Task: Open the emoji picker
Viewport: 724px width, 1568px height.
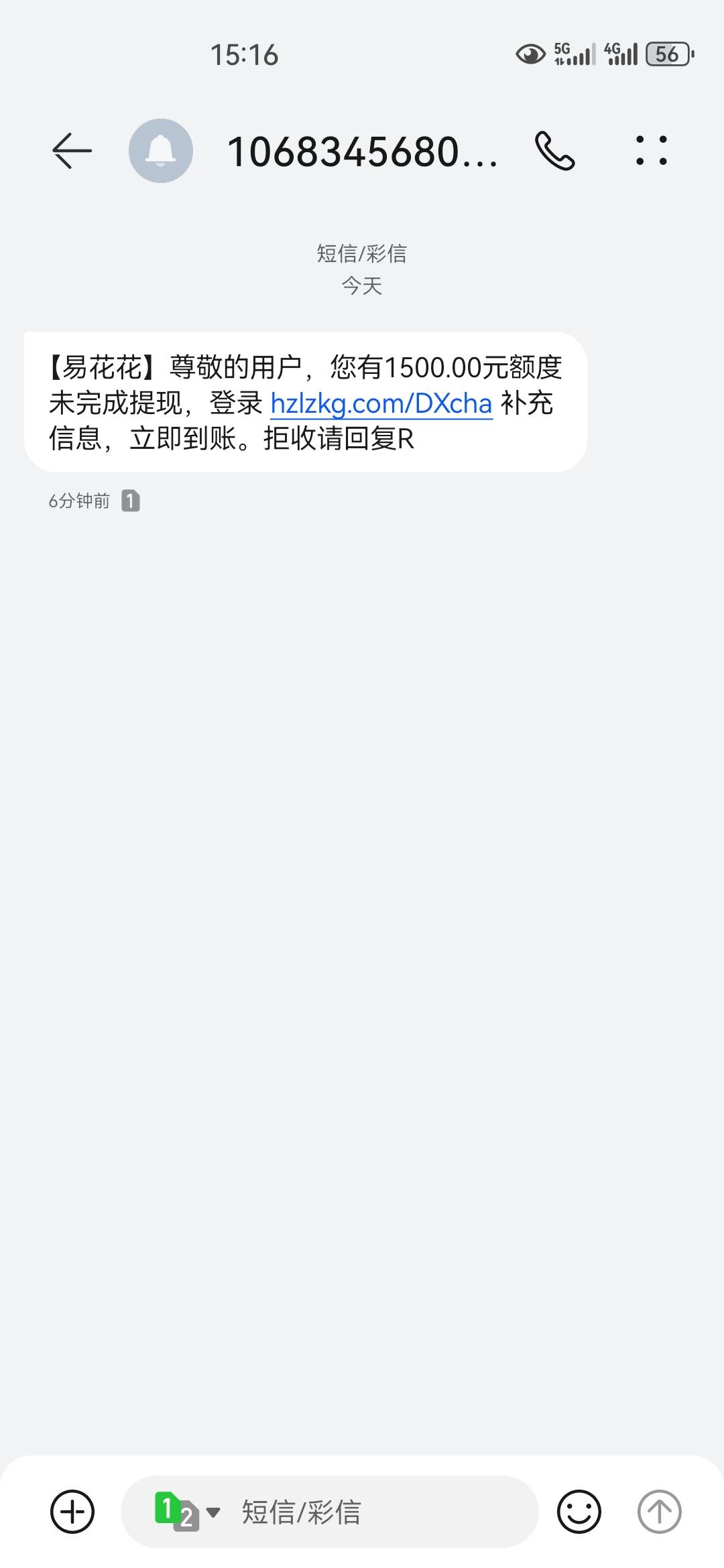Action: (579, 1512)
